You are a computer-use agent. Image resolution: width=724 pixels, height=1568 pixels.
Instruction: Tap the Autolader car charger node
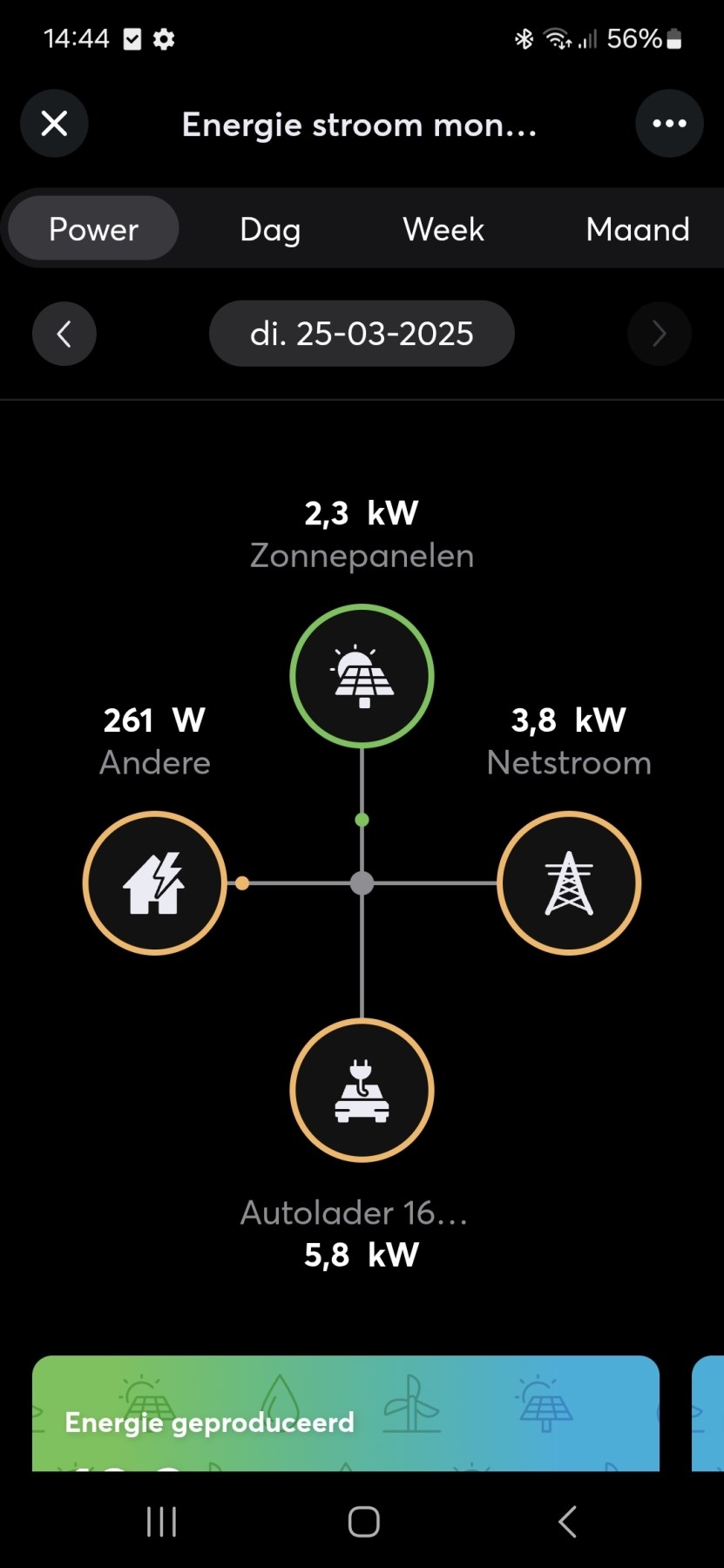pyautogui.click(x=362, y=1090)
